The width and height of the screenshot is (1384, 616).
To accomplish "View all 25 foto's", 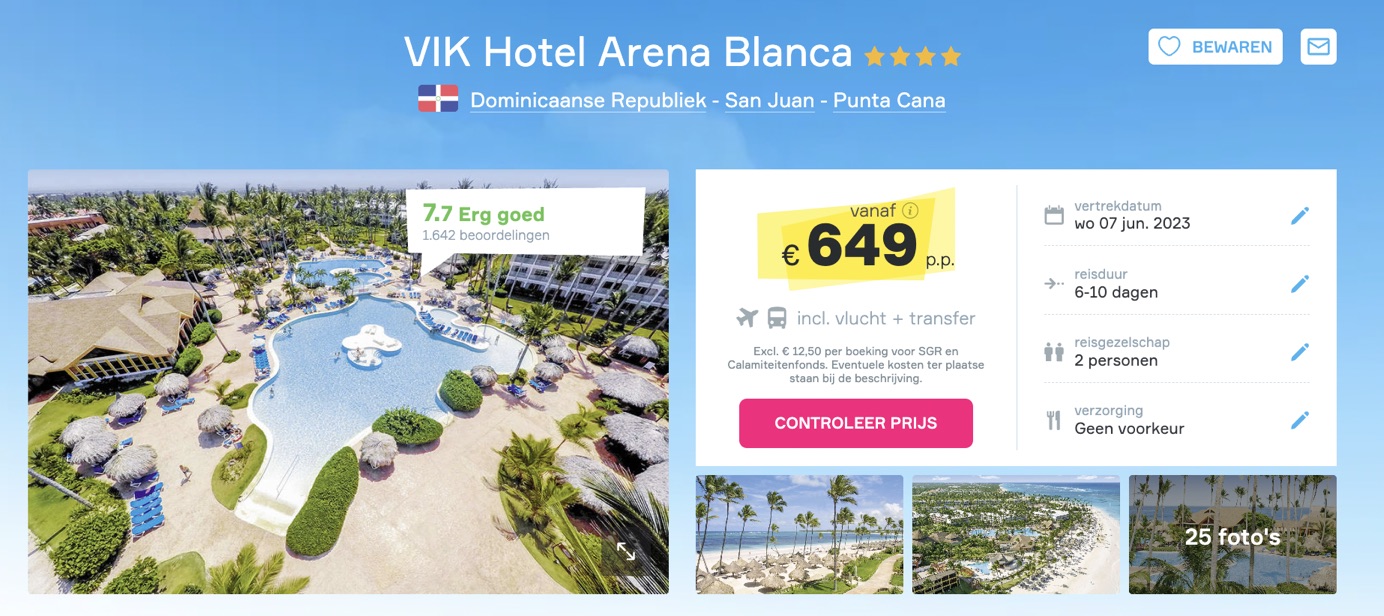I will click(1232, 536).
